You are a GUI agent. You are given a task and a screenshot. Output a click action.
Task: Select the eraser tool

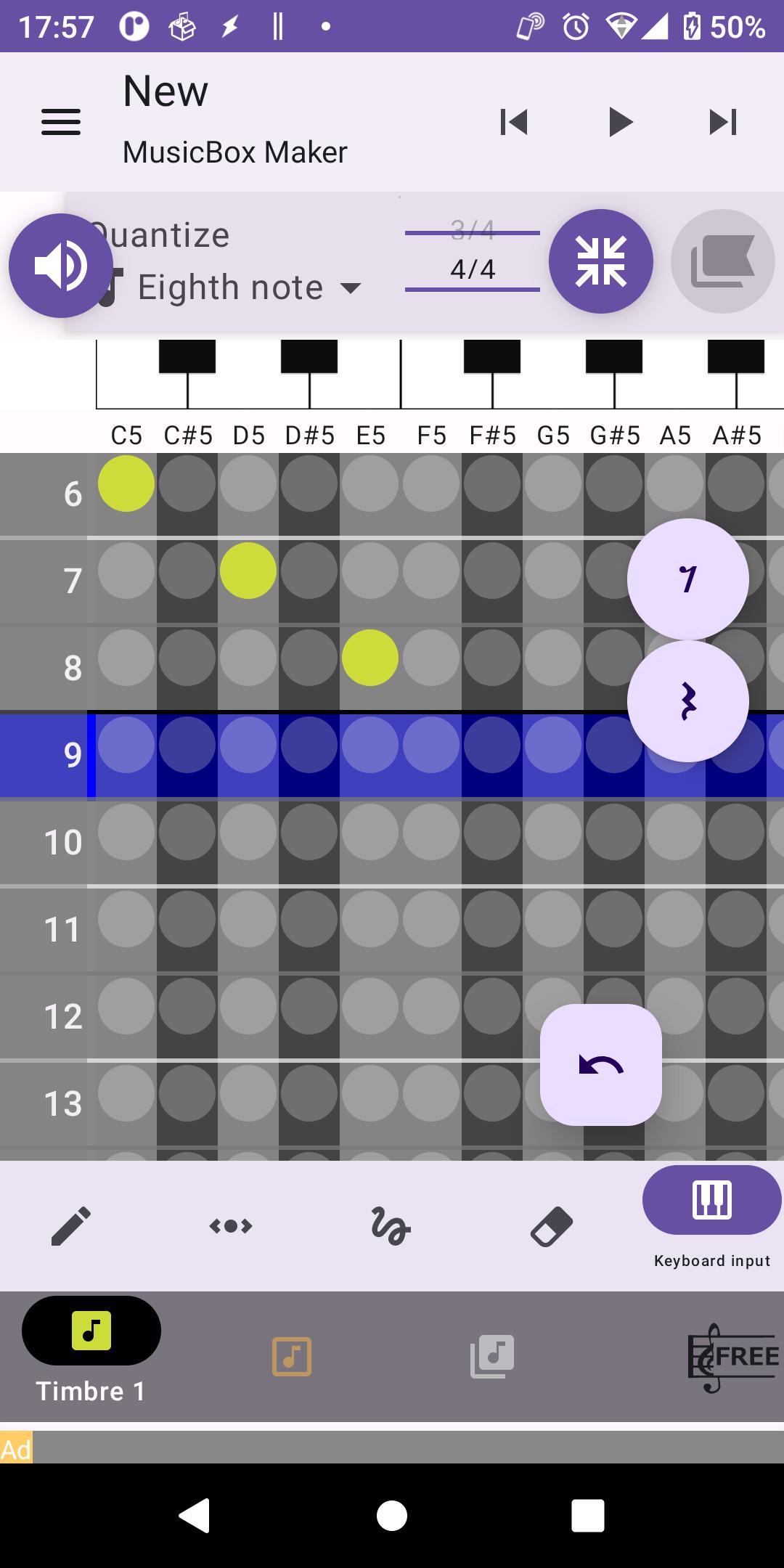coord(552,1226)
